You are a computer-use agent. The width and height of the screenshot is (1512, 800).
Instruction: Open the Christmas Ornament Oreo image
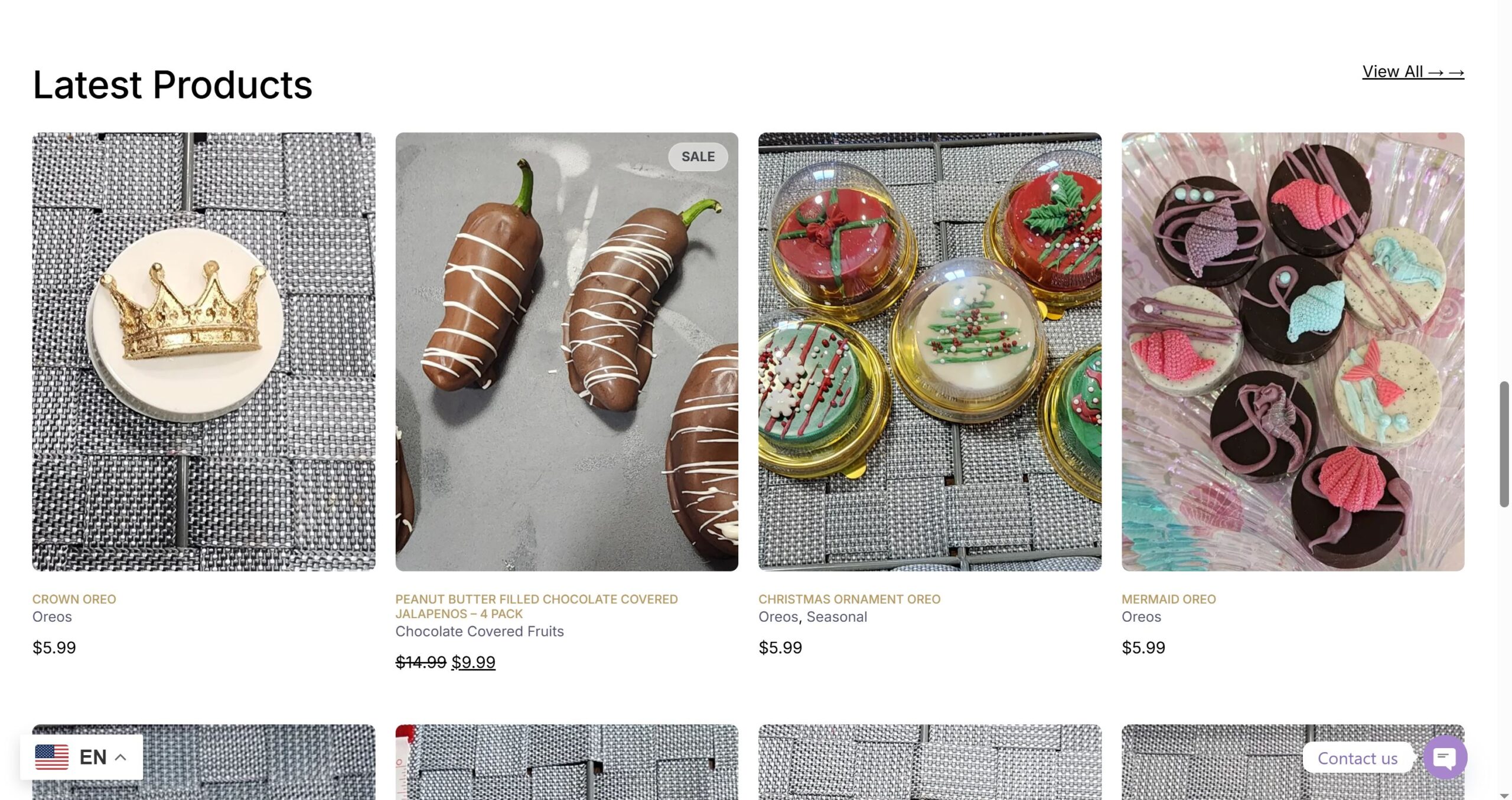click(930, 351)
